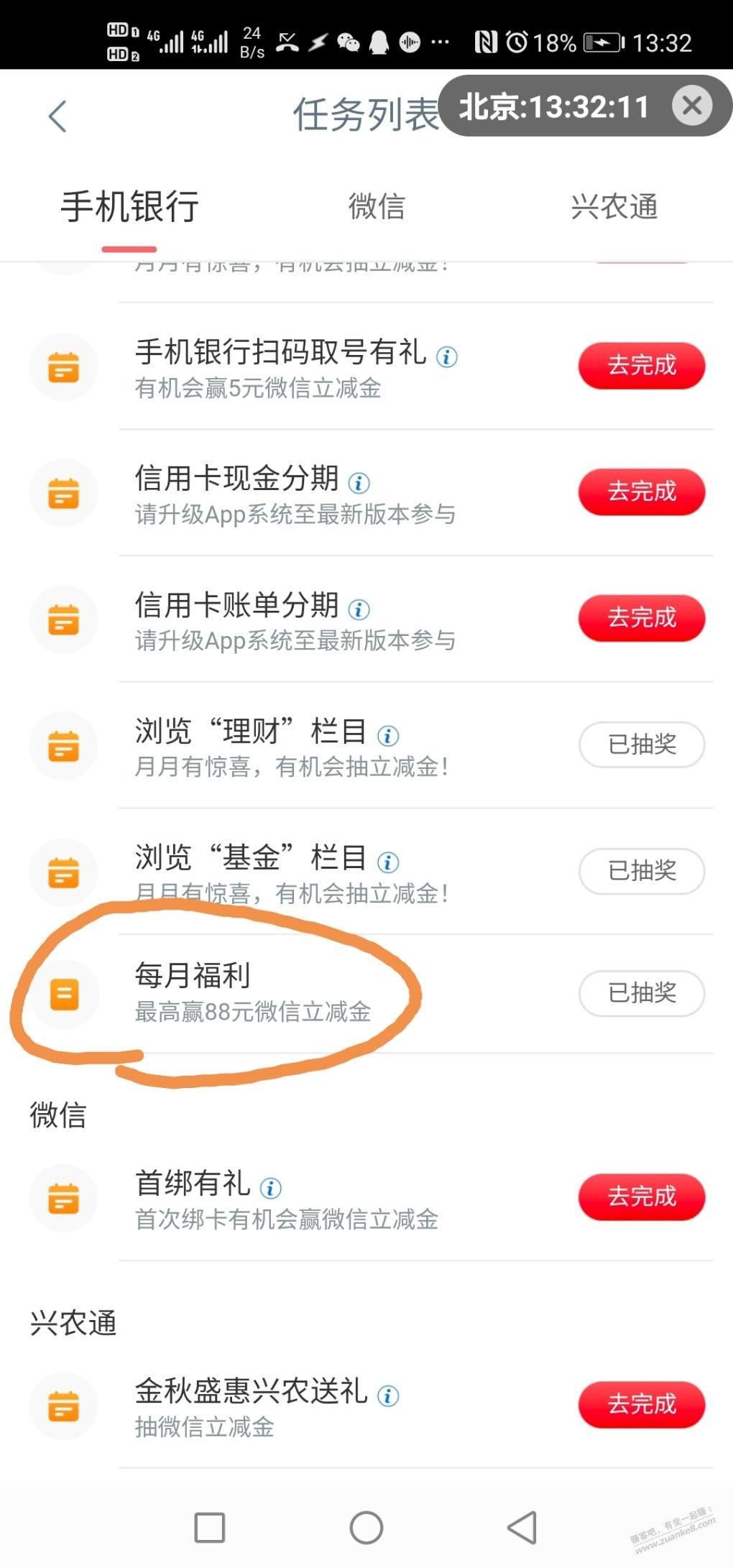Go back from the 任务列表 page
733x1568 pixels.
57,116
